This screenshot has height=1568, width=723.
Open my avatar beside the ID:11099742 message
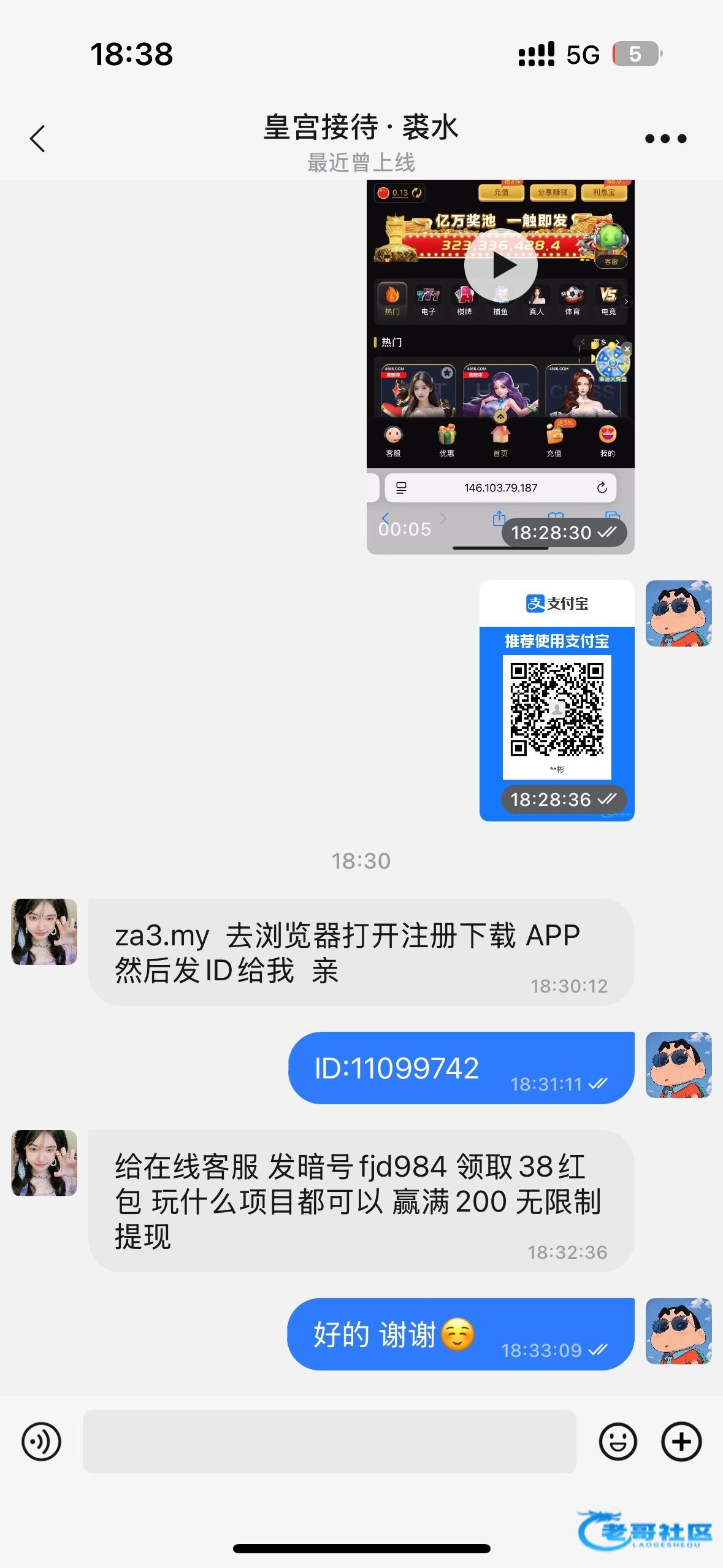point(678,1065)
